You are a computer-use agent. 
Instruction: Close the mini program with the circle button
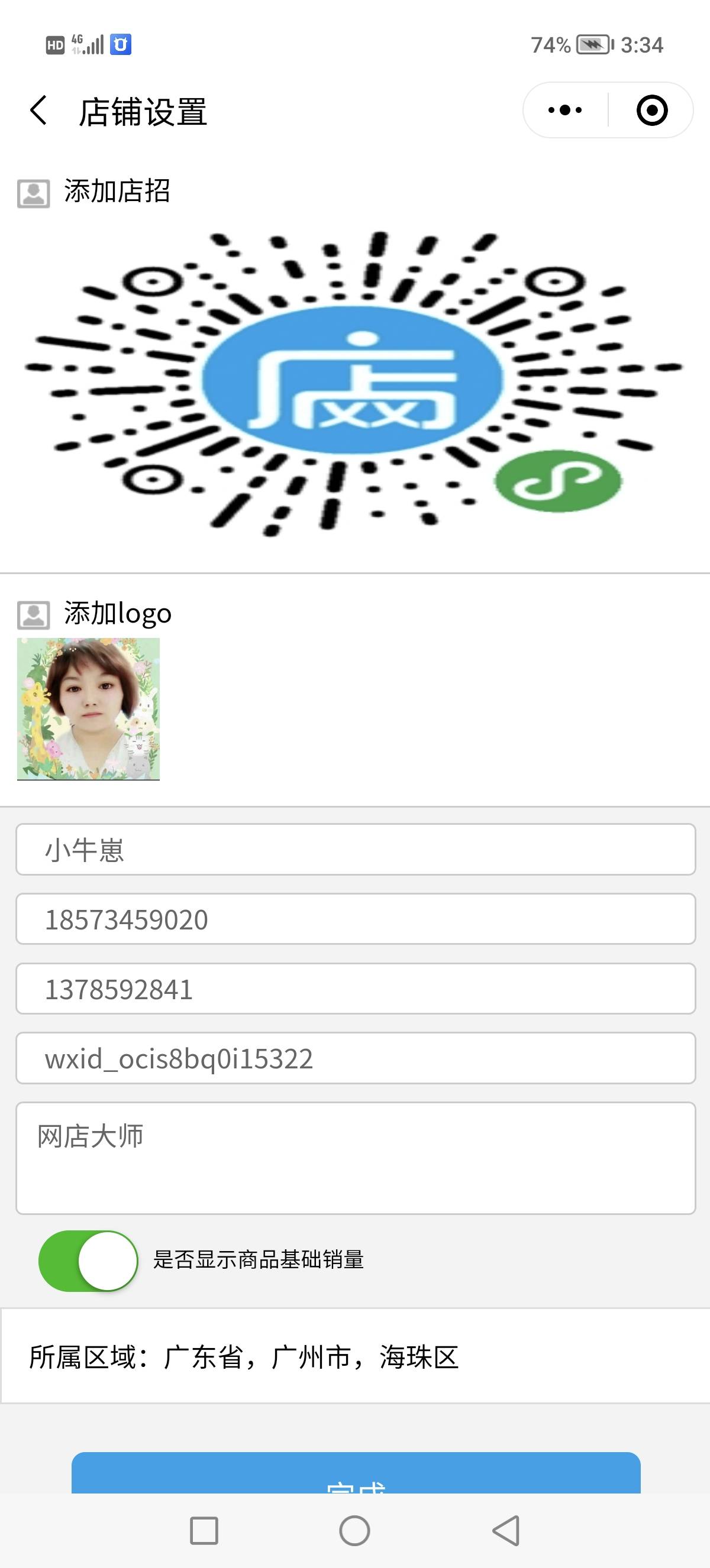[651, 111]
